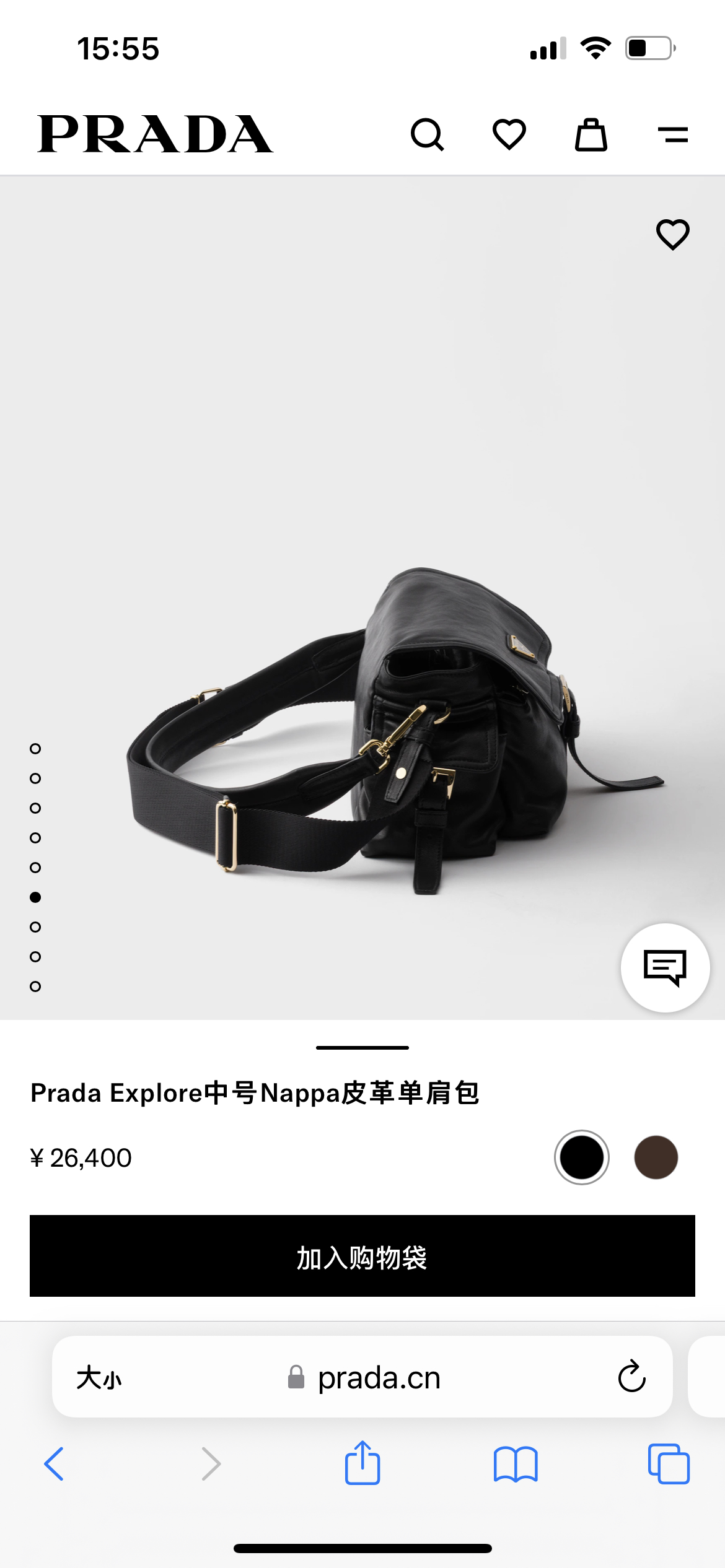Open the wishlist heart in header
The image size is (725, 1568).
click(x=509, y=134)
